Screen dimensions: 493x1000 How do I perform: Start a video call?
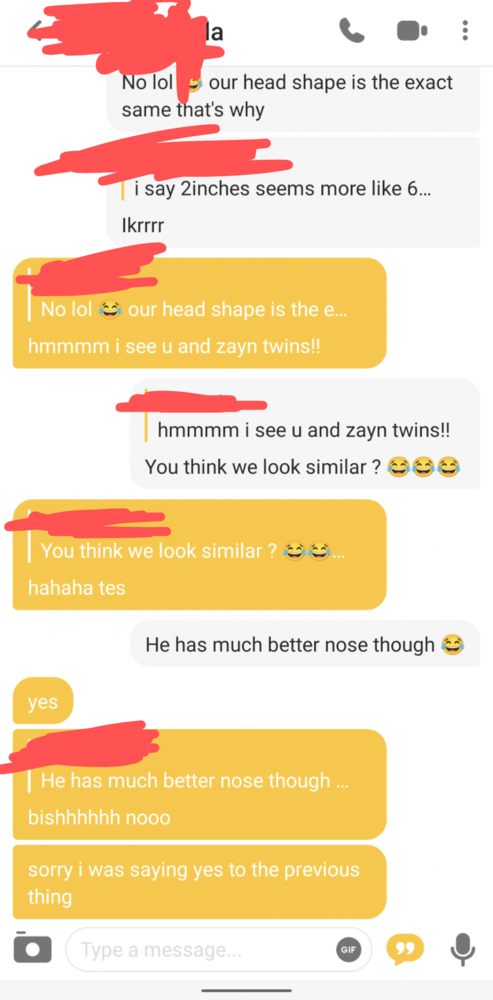[x=412, y=30]
